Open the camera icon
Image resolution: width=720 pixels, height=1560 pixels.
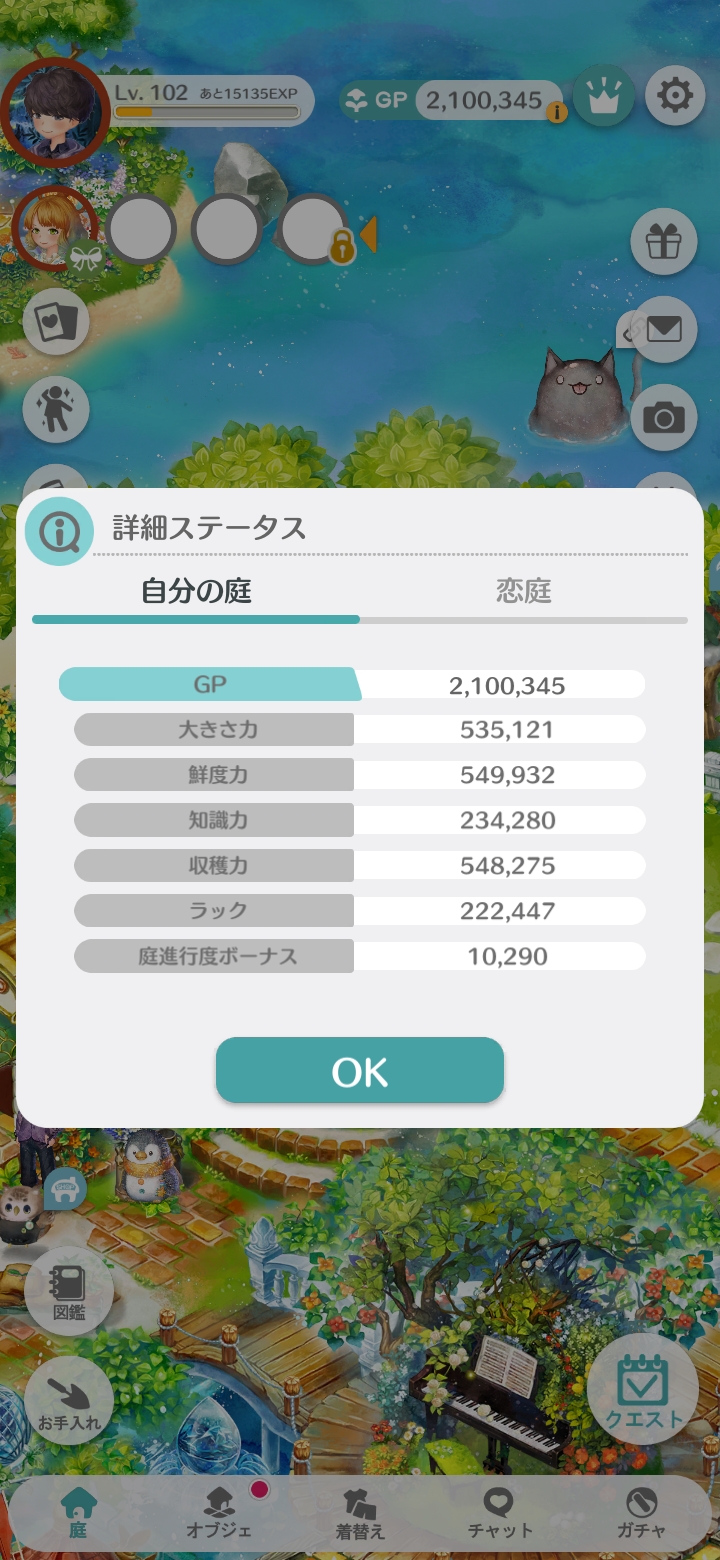[664, 417]
